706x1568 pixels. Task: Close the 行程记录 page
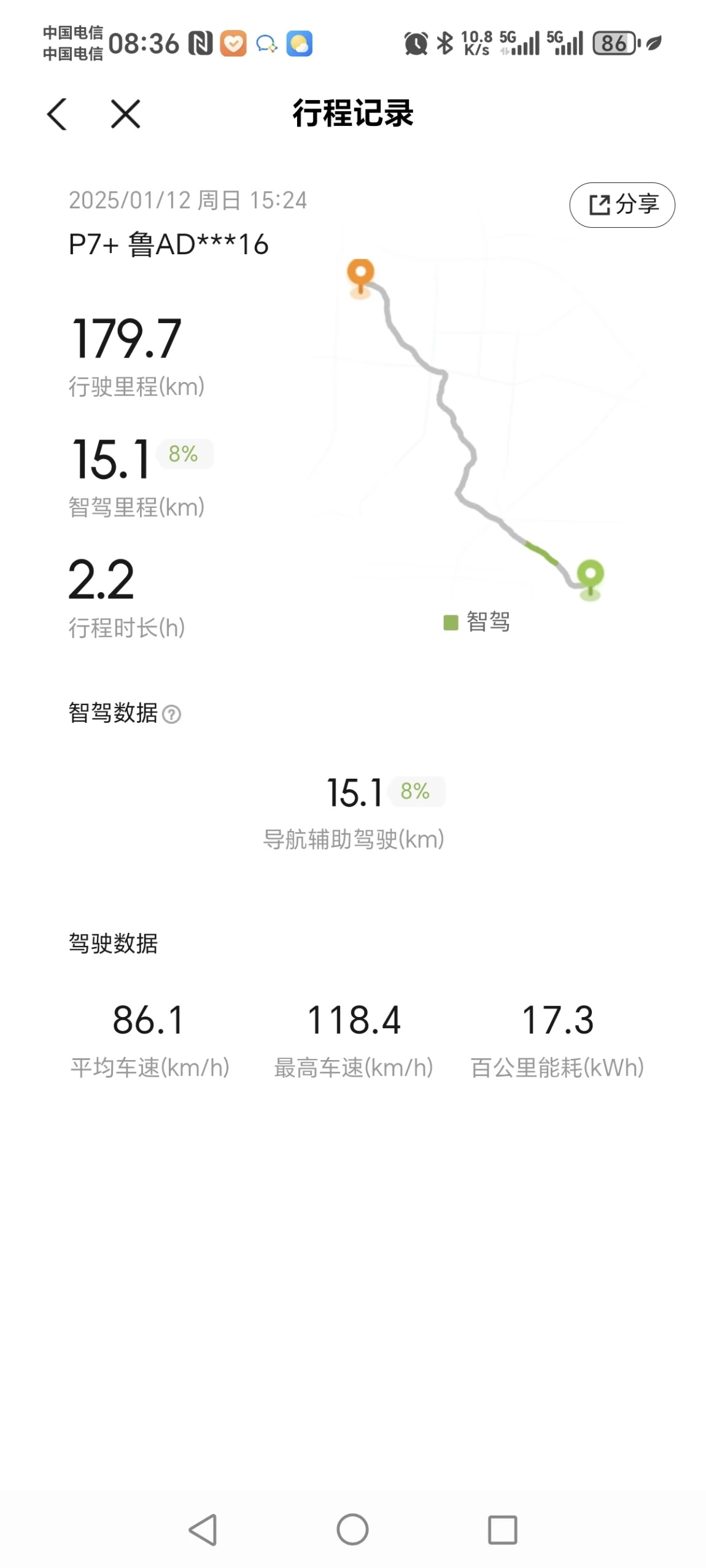(x=125, y=114)
